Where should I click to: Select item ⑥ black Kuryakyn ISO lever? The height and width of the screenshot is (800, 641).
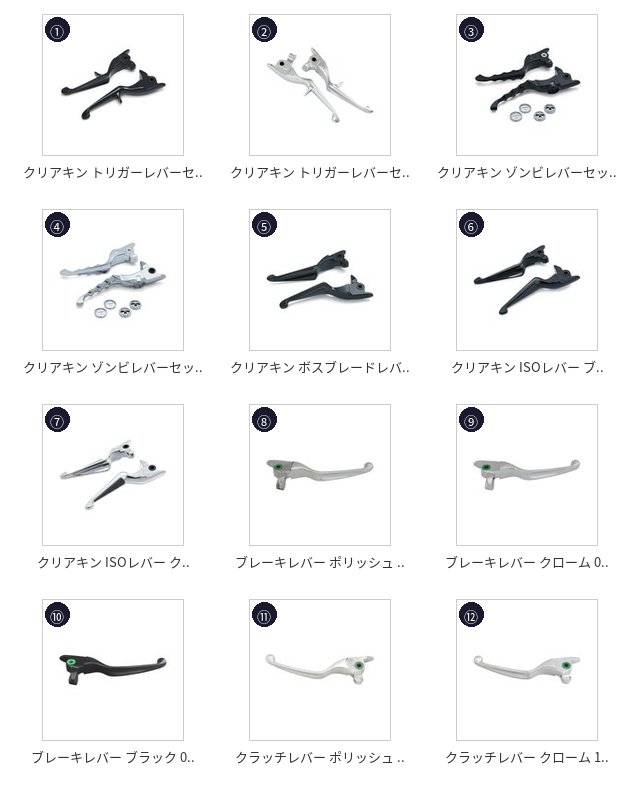(x=527, y=280)
